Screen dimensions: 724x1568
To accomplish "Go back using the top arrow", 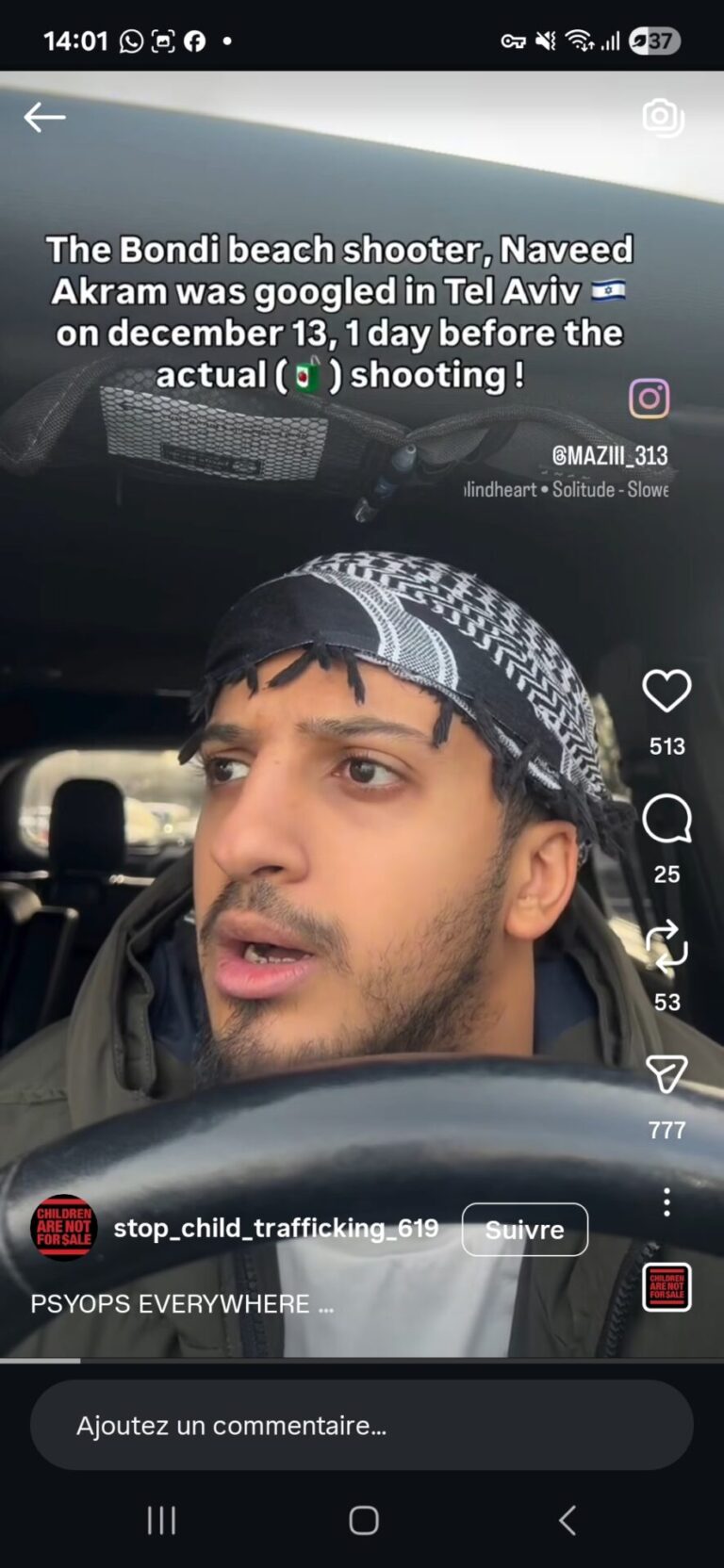I will (44, 118).
